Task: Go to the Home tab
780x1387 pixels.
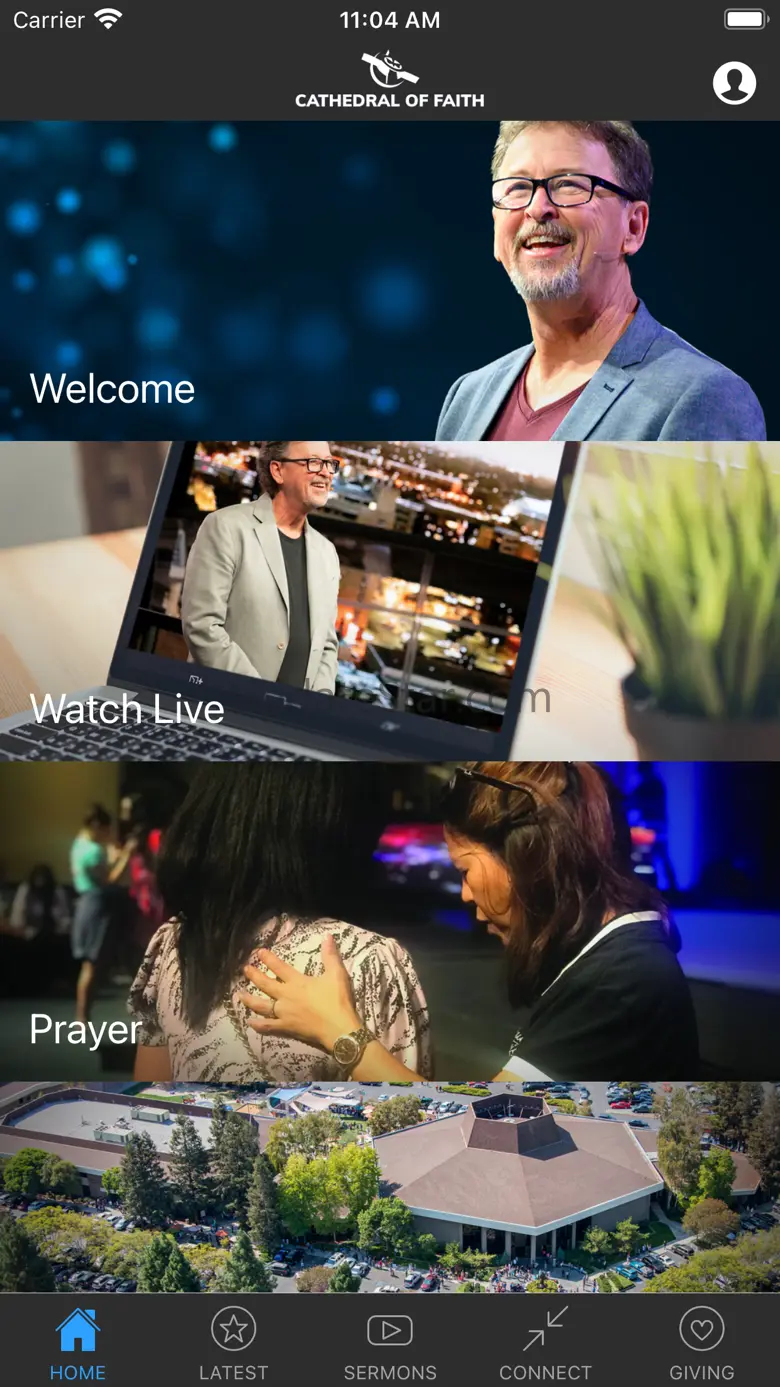Action: coord(78,1343)
